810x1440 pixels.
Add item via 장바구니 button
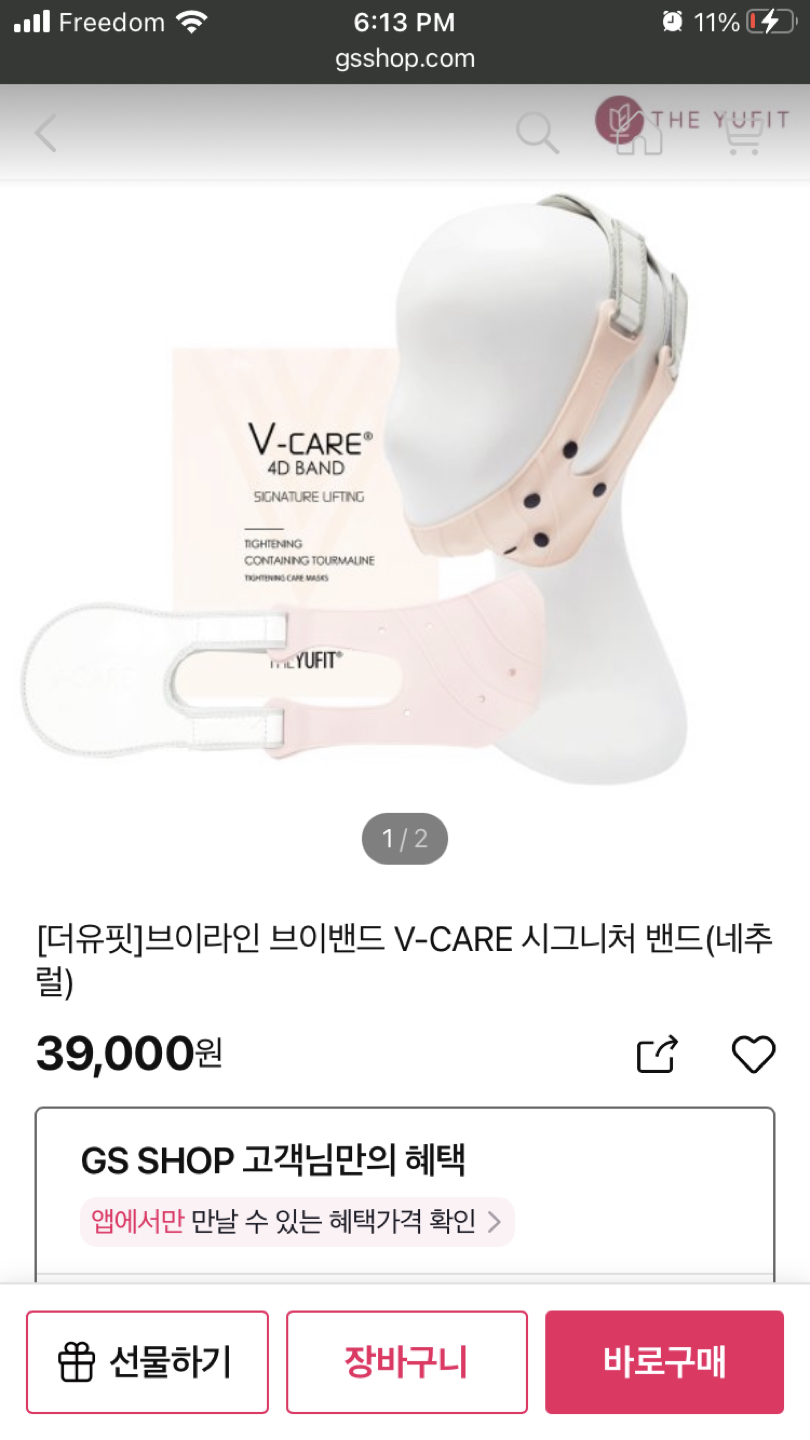point(406,1362)
